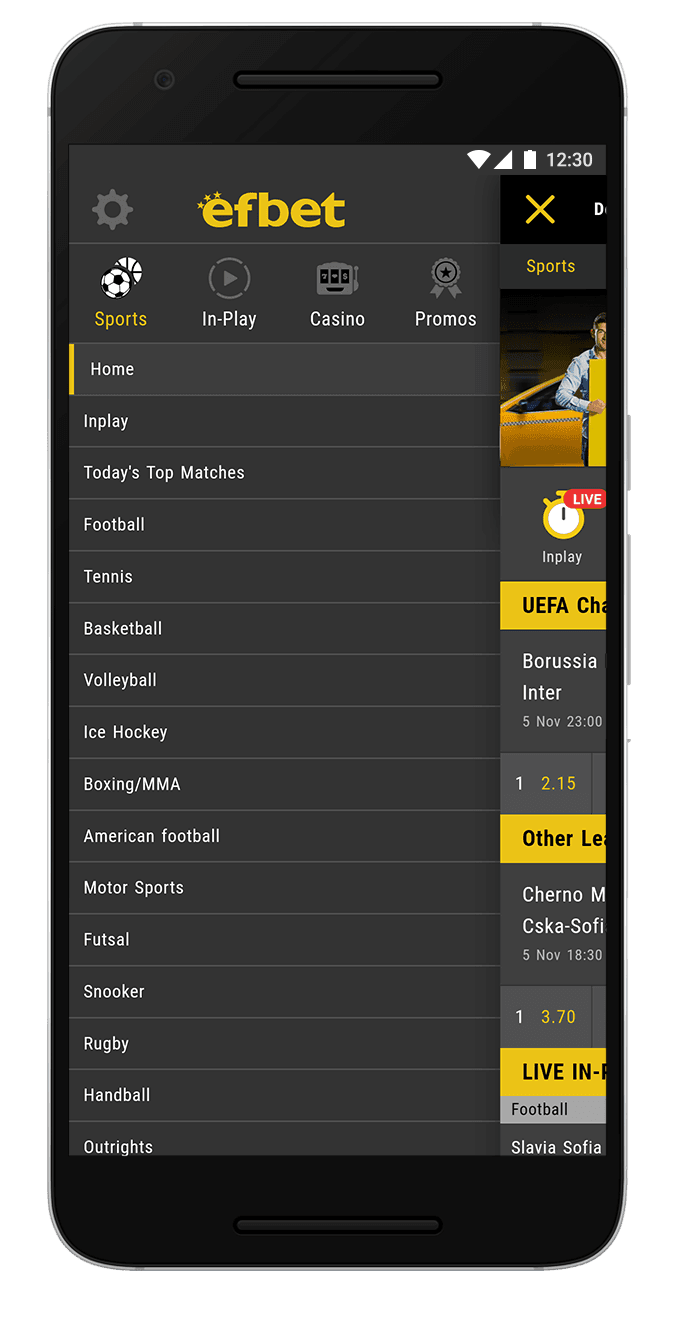The image size is (678, 1317).
Task: Open the settings gear icon
Action: pos(112,210)
